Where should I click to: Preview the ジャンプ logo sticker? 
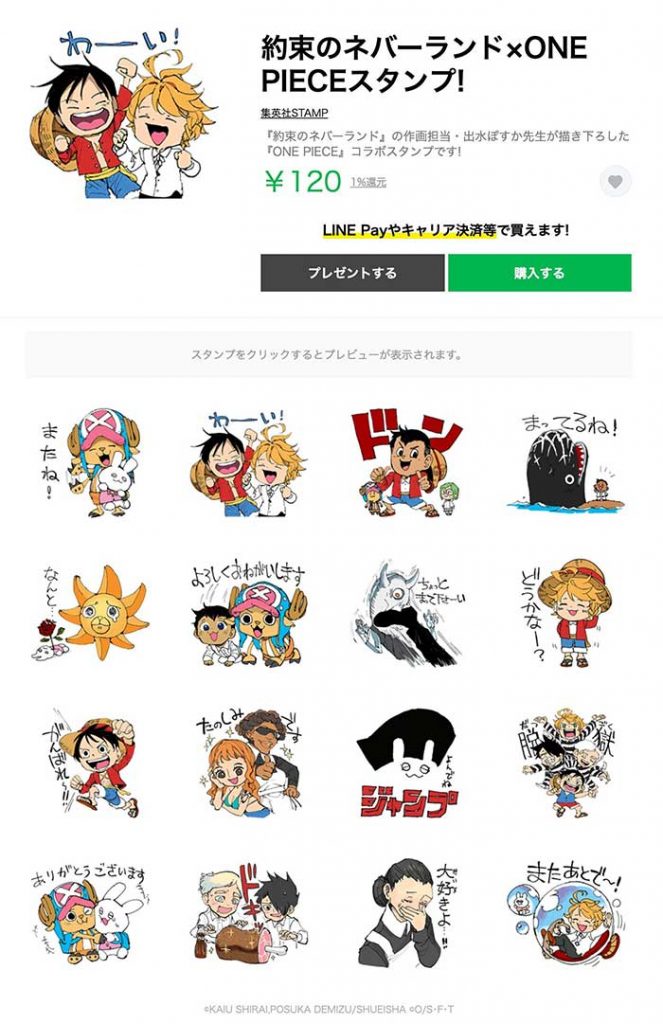[x=410, y=765]
